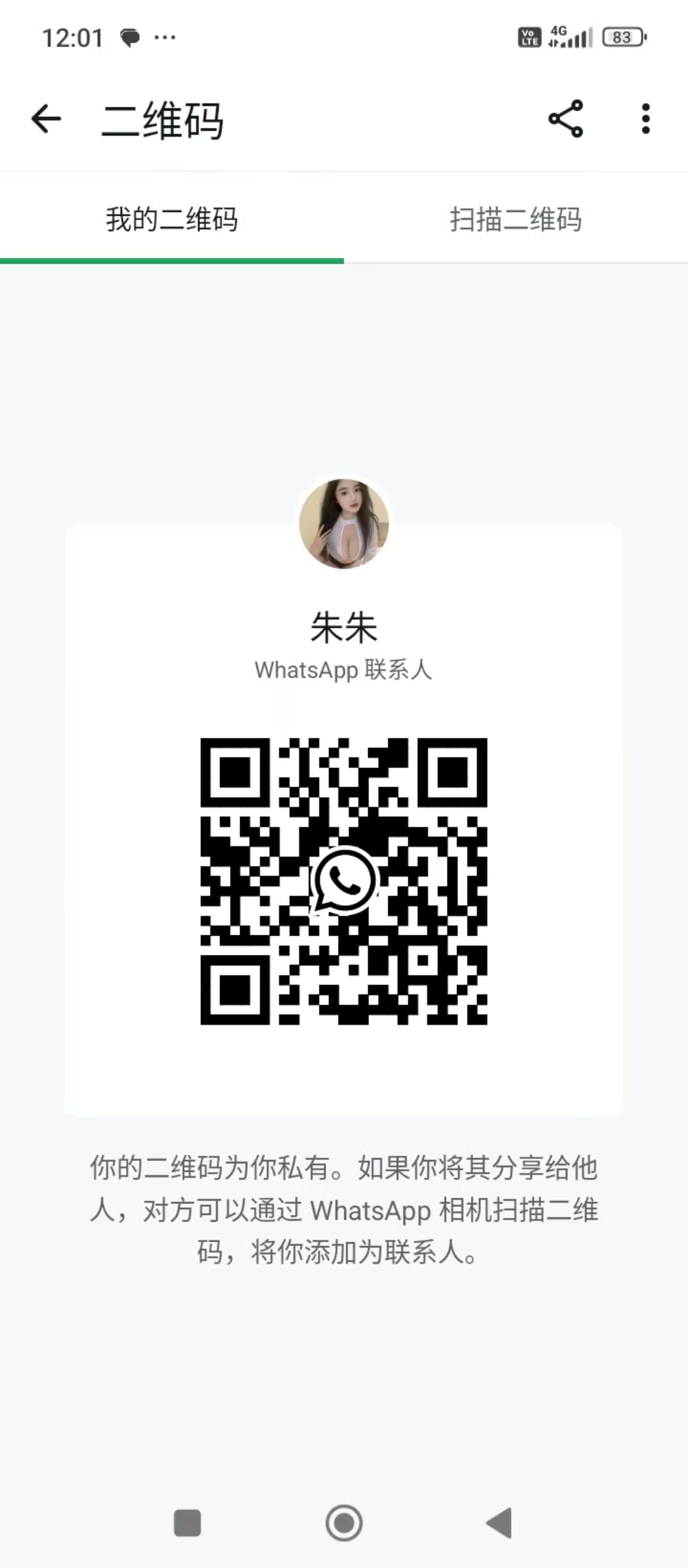Open the three-dot overflow menu
The width and height of the screenshot is (688, 1568).
645,119
